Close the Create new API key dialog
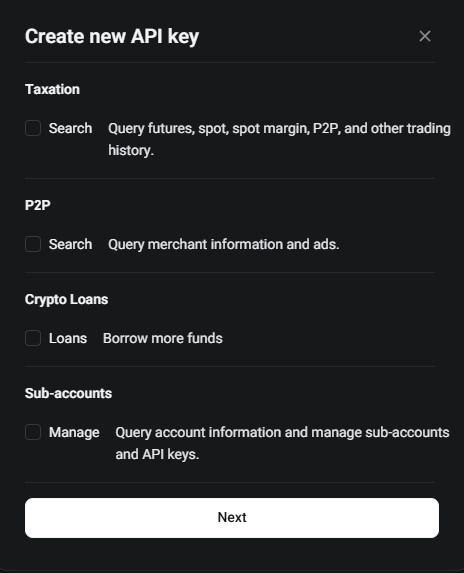The width and height of the screenshot is (464, 573). (x=425, y=36)
